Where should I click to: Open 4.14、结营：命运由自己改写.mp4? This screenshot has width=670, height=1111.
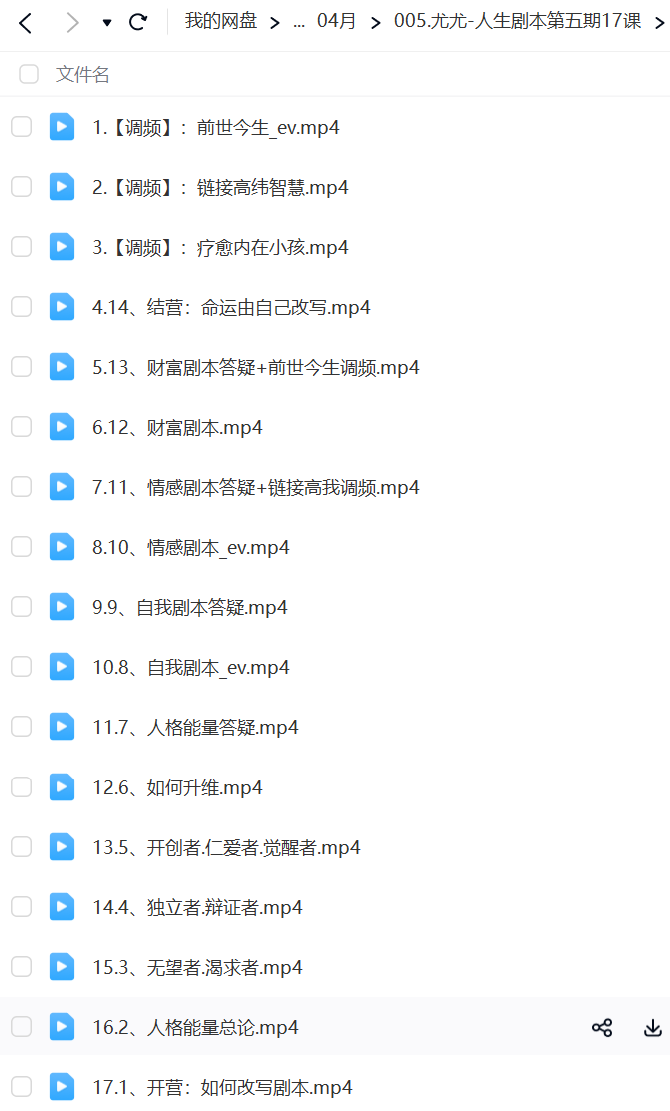point(231,308)
